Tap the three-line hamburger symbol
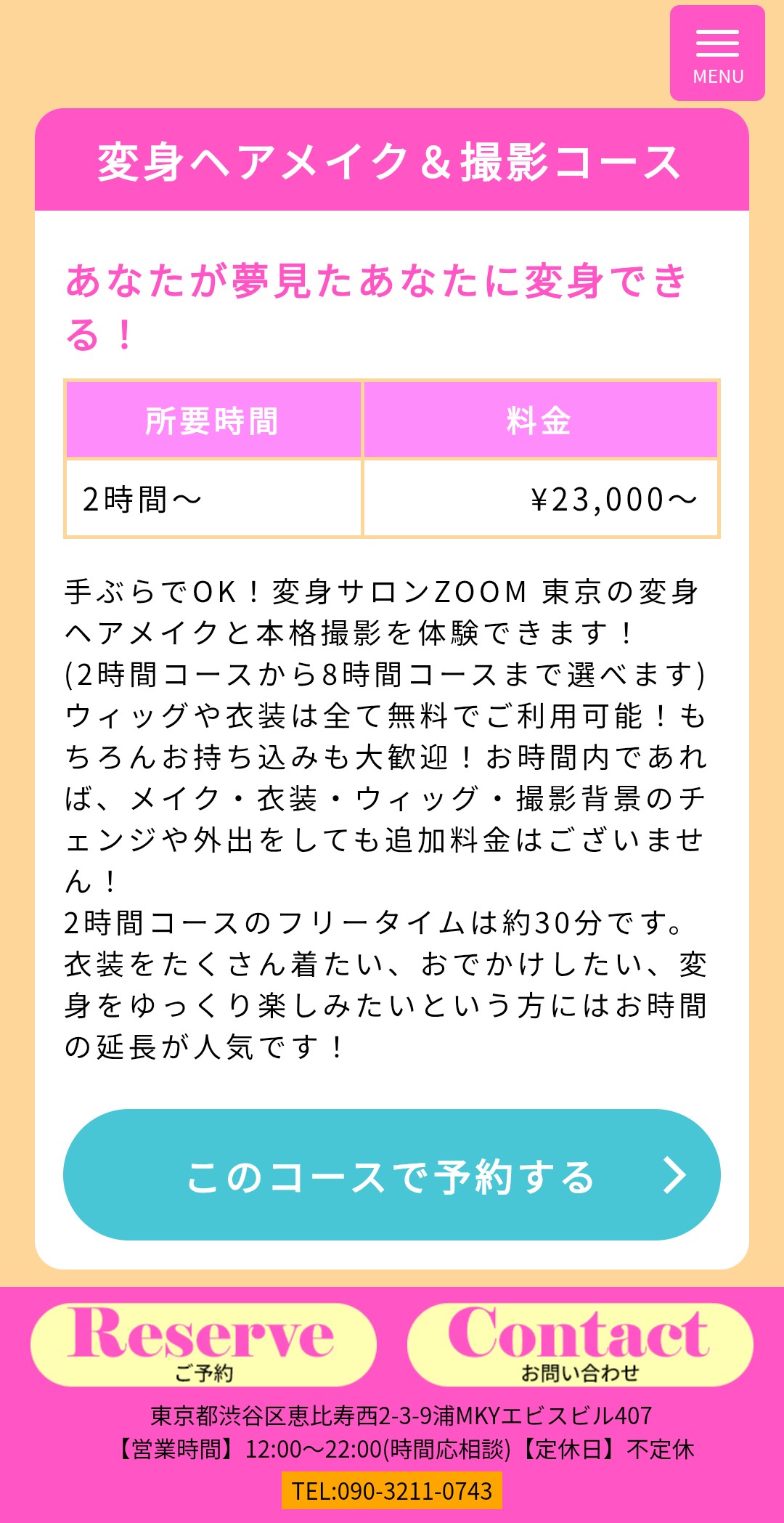The image size is (784, 1523). point(717,45)
